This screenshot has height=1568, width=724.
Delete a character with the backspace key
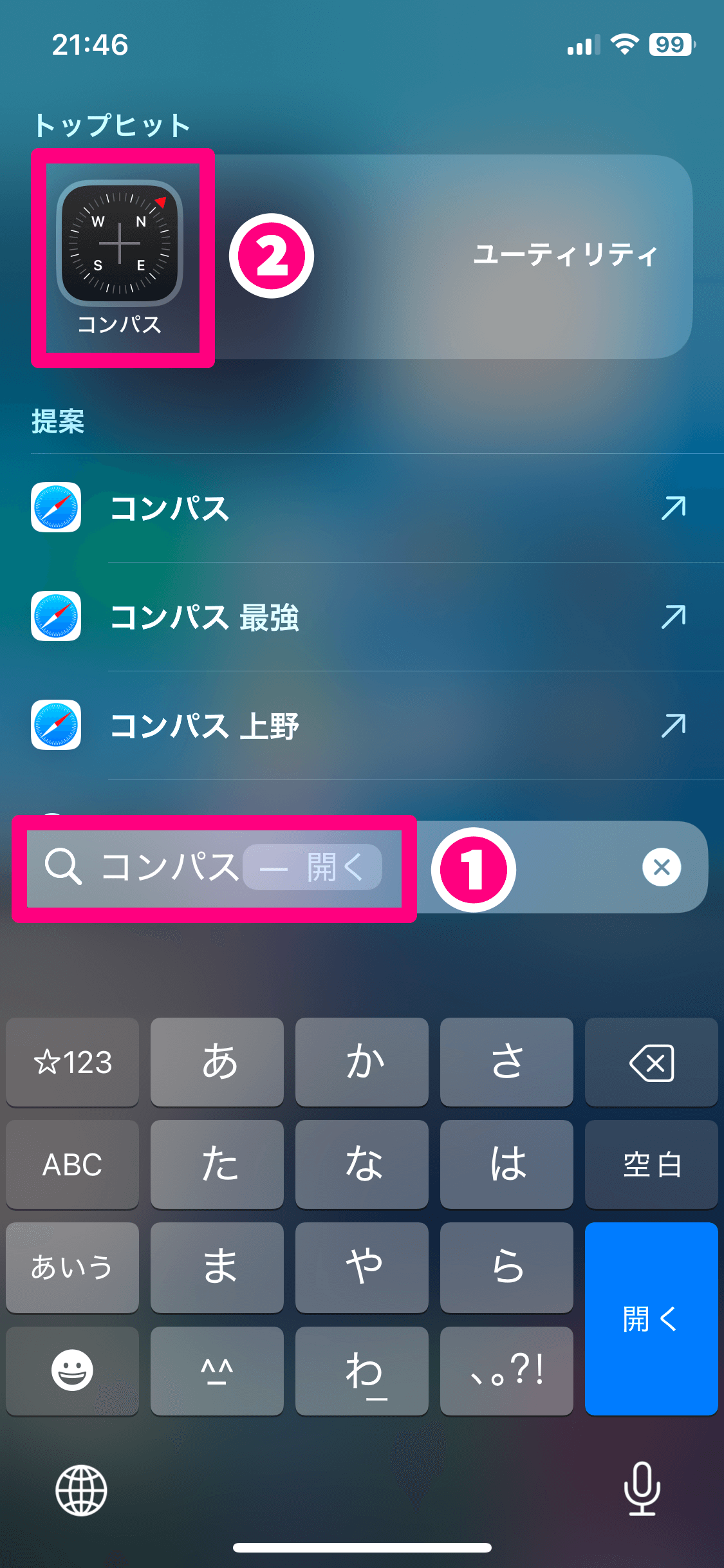tap(651, 1062)
